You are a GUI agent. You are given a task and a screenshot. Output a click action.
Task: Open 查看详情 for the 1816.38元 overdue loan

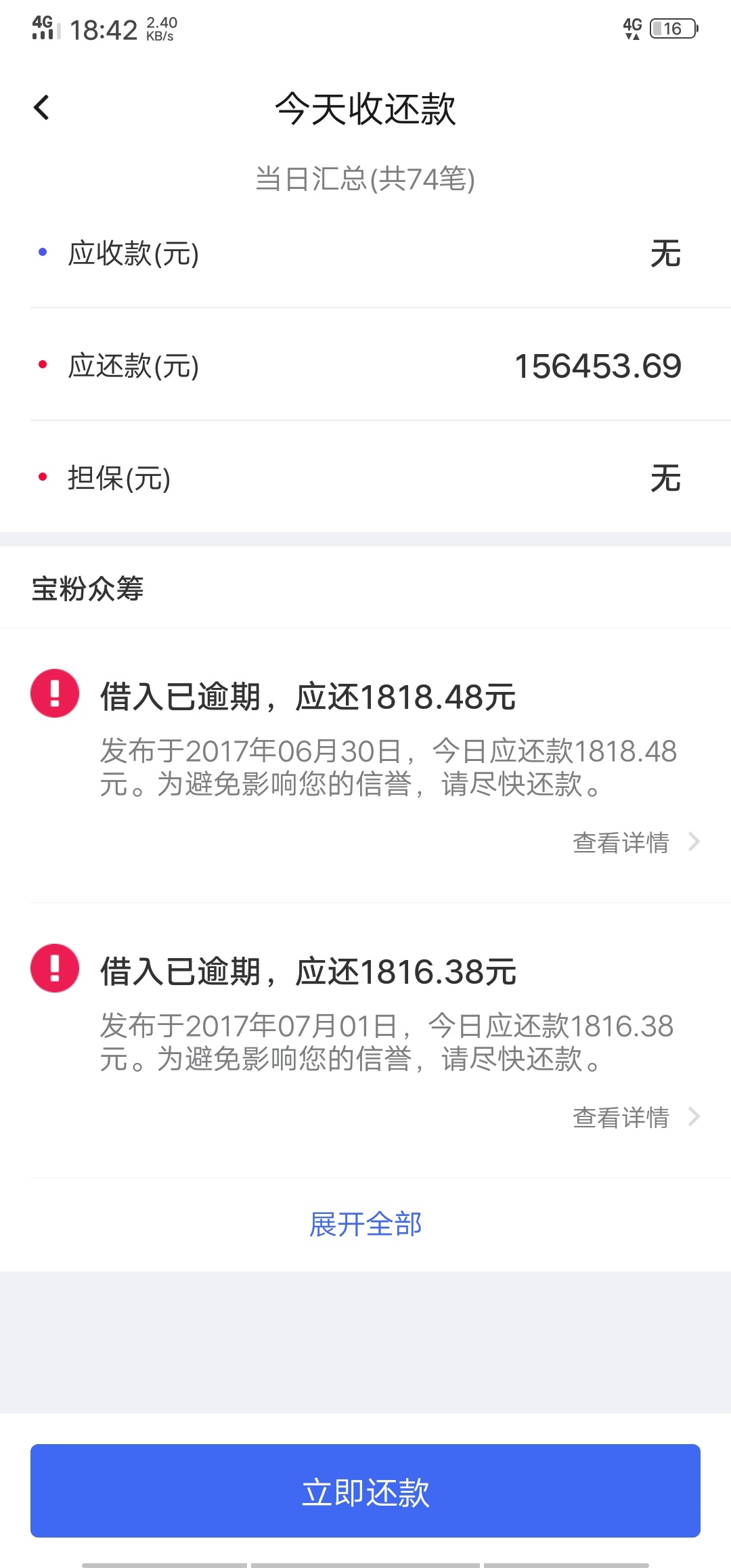(636, 1117)
